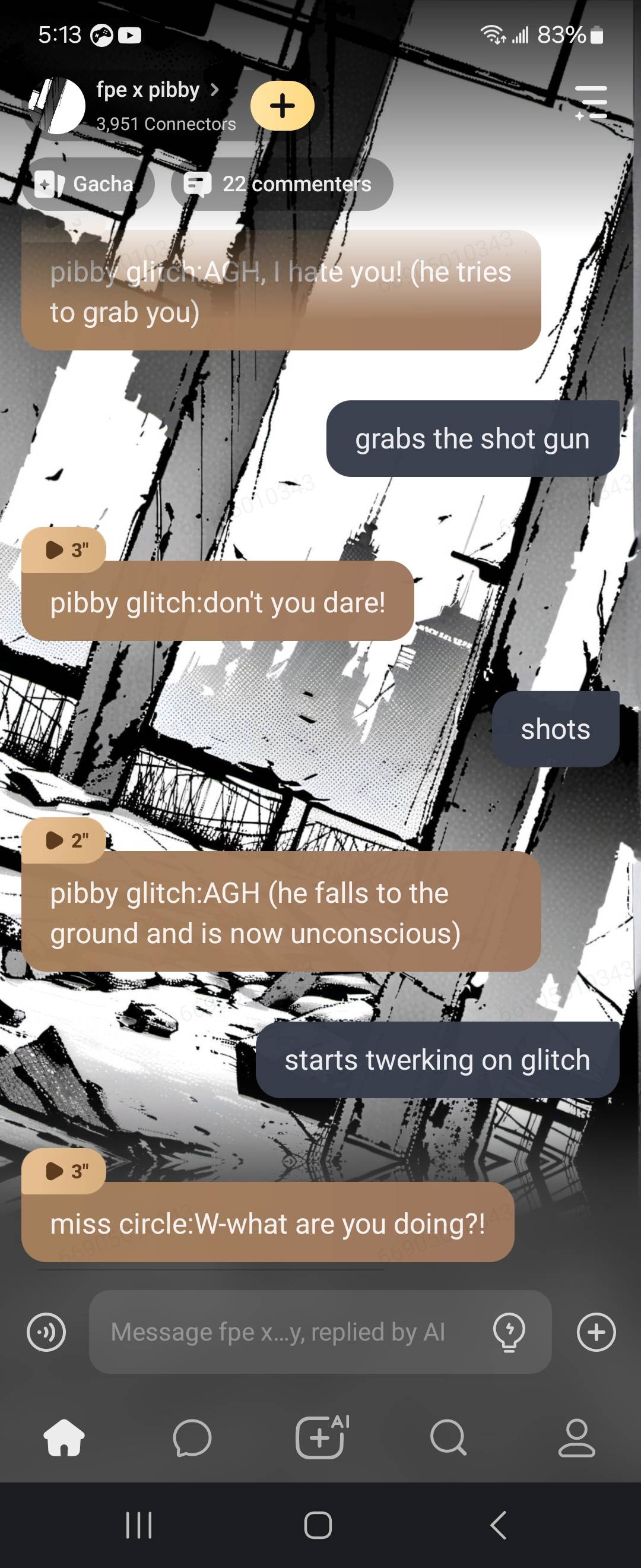Tap the lightbulb inspiration icon
The width and height of the screenshot is (641, 1568).
tap(509, 1332)
